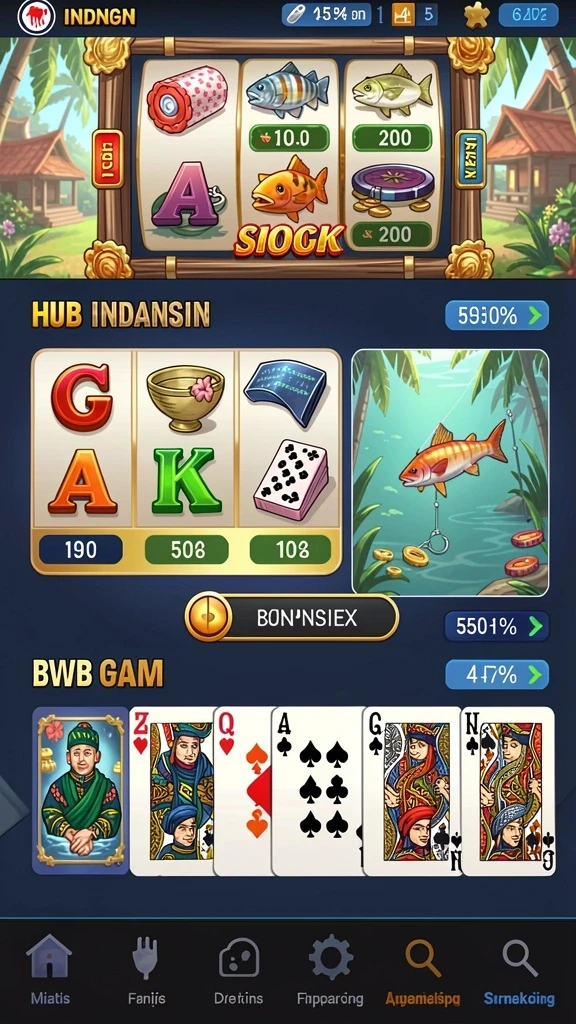Open the 15% bonus pill at top
Viewport: 576px width, 1024px height.
point(327,14)
